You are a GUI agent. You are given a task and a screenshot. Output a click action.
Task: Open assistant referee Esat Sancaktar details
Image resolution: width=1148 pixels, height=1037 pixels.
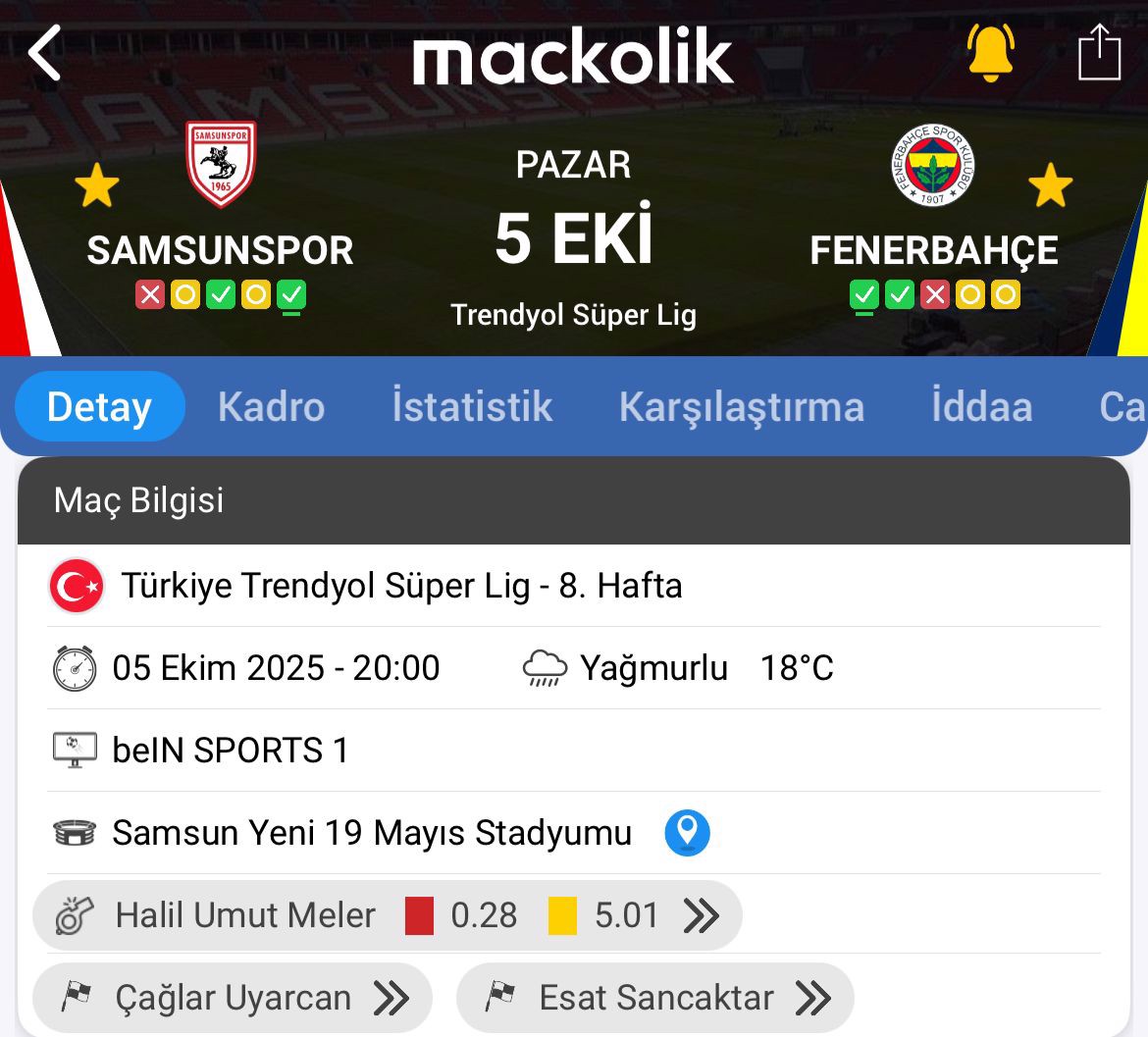(x=655, y=998)
